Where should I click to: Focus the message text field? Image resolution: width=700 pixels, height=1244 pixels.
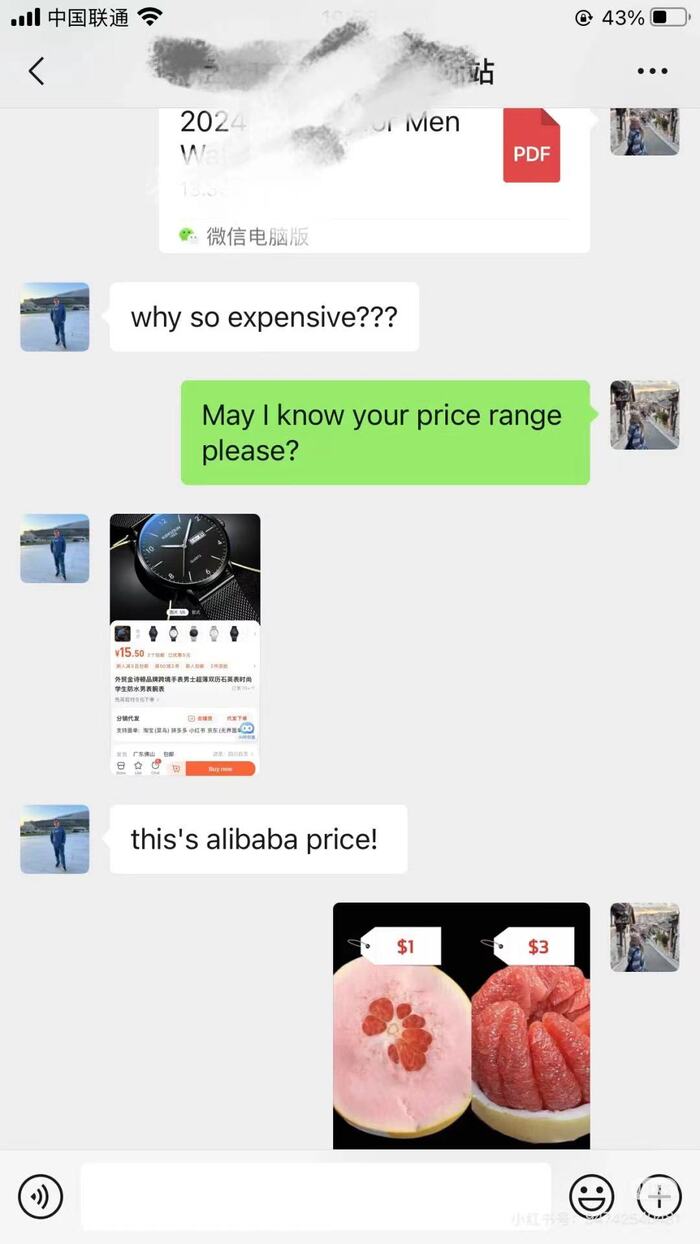tap(315, 1196)
